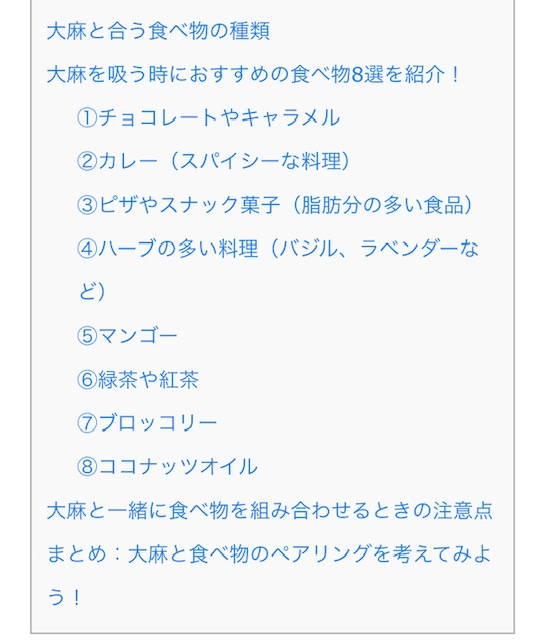Jump to おすすめの食べ物8選を紹介 section
This screenshot has width=545, height=640.
(253, 74)
